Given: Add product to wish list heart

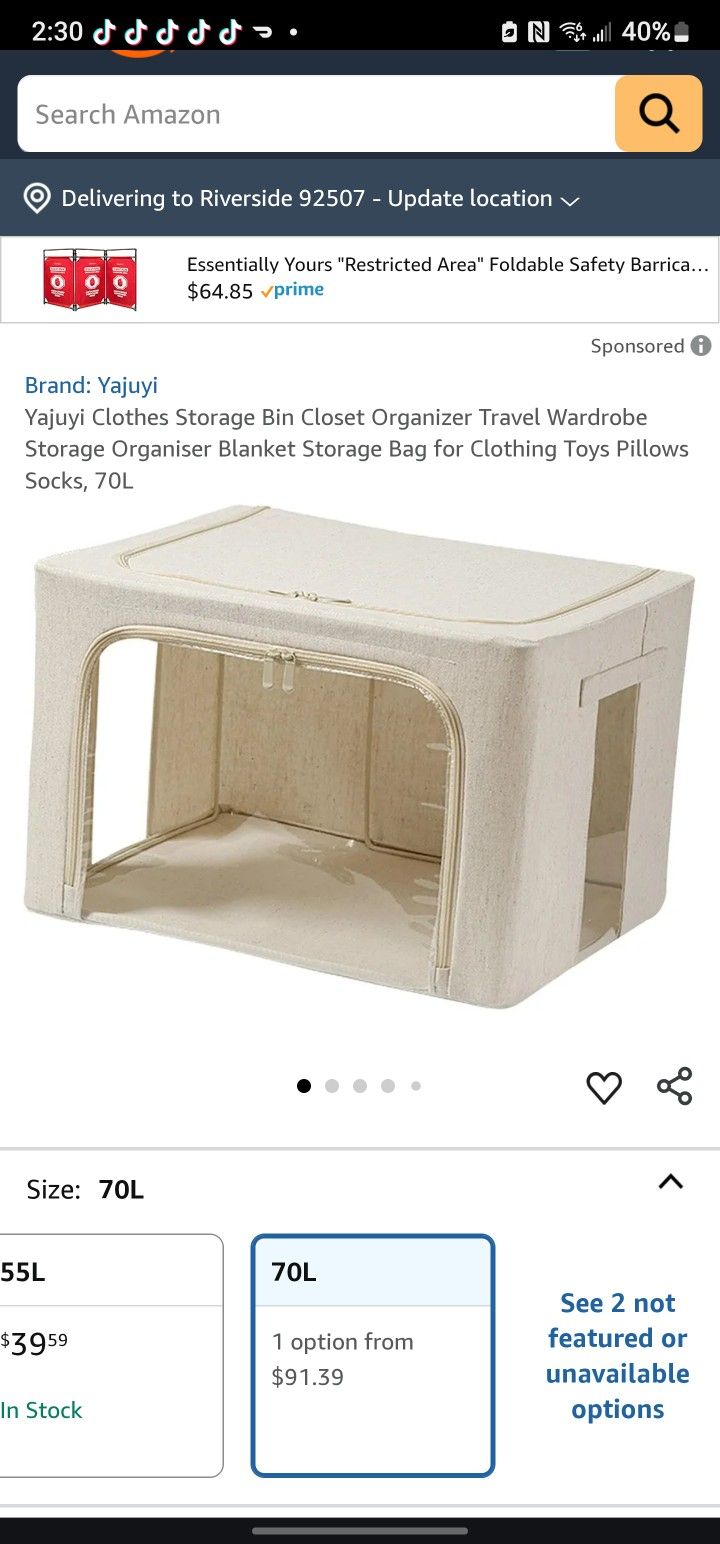Looking at the screenshot, I should [x=604, y=1087].
